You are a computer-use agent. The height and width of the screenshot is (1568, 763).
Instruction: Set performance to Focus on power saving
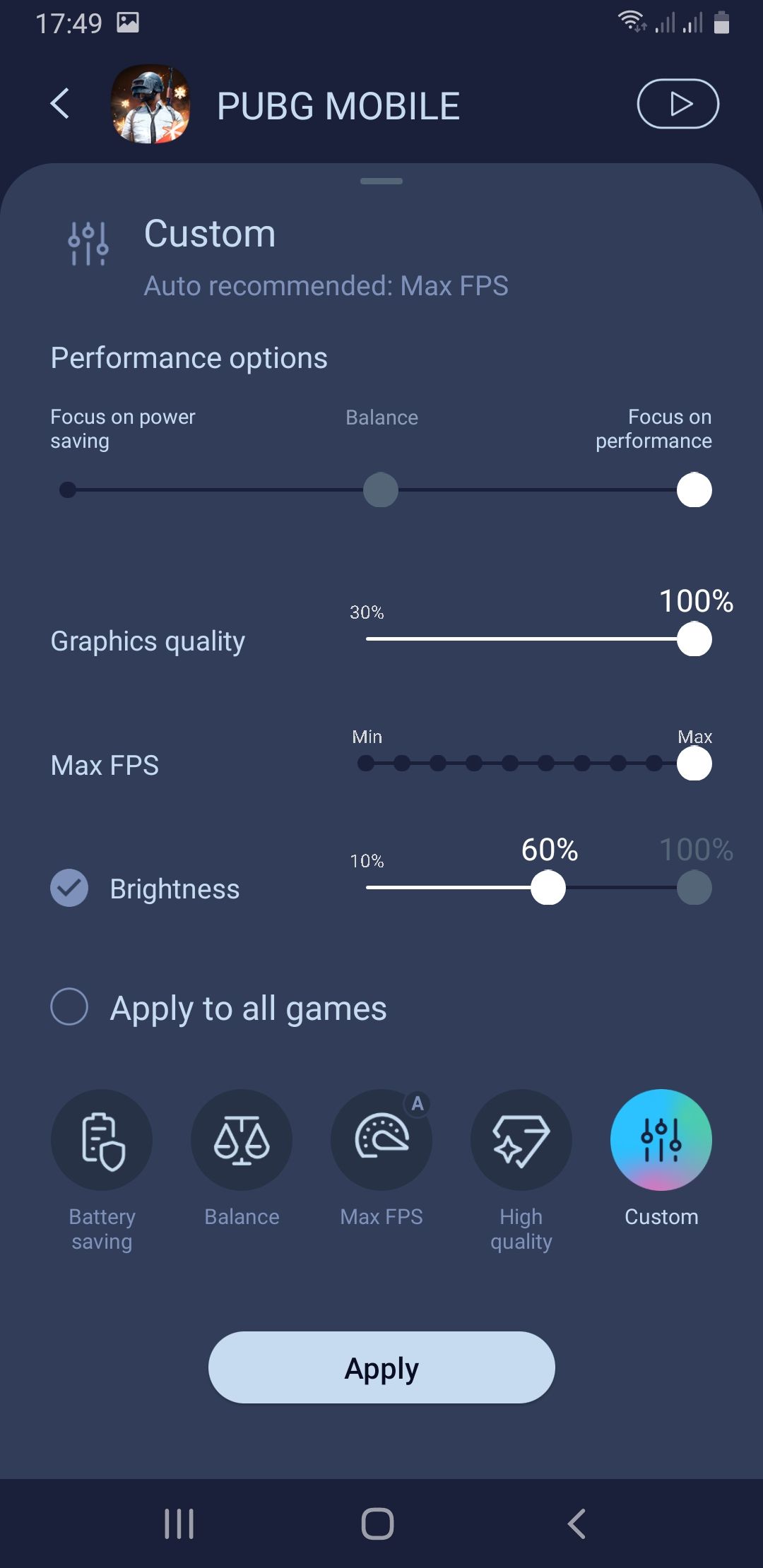(x=68, y=490)
